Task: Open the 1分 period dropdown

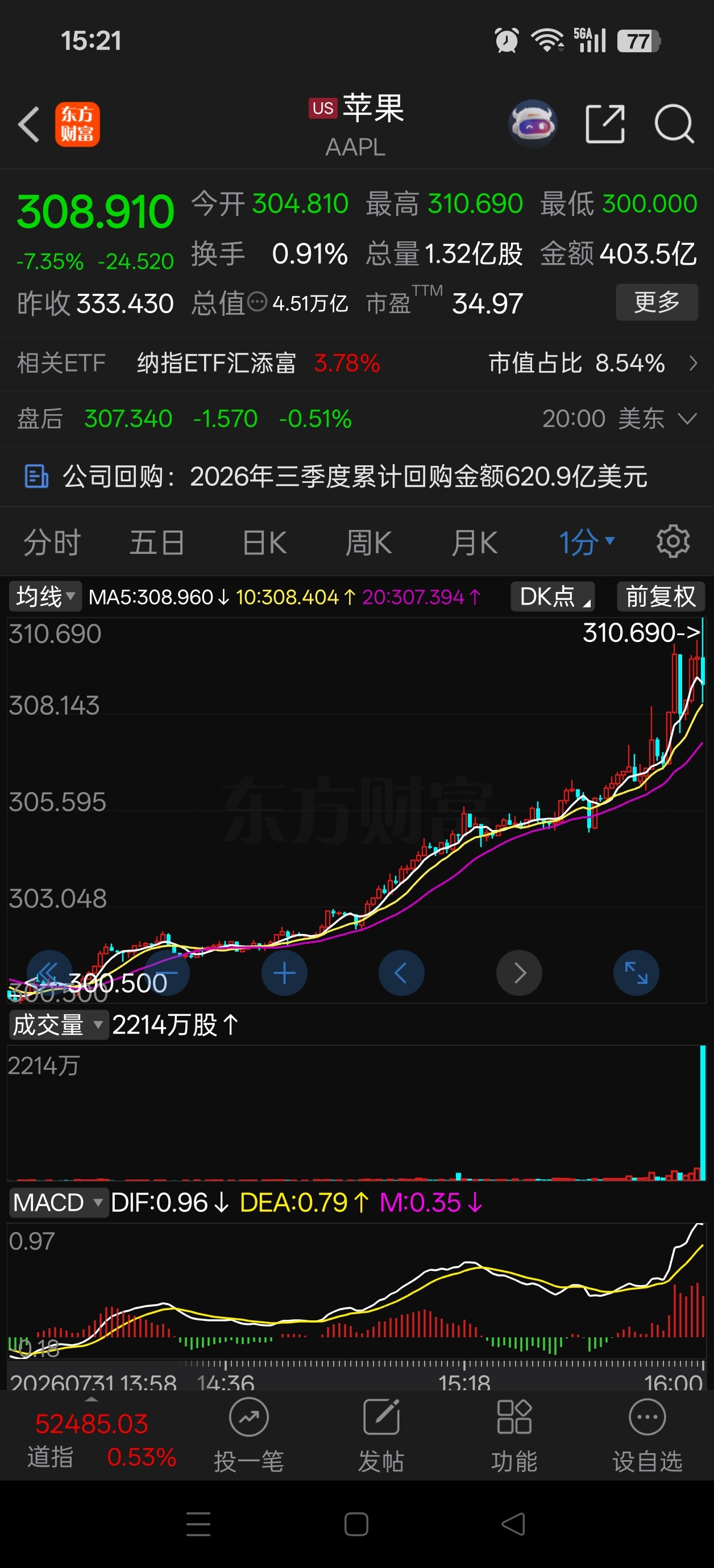Action: point(586,543)
